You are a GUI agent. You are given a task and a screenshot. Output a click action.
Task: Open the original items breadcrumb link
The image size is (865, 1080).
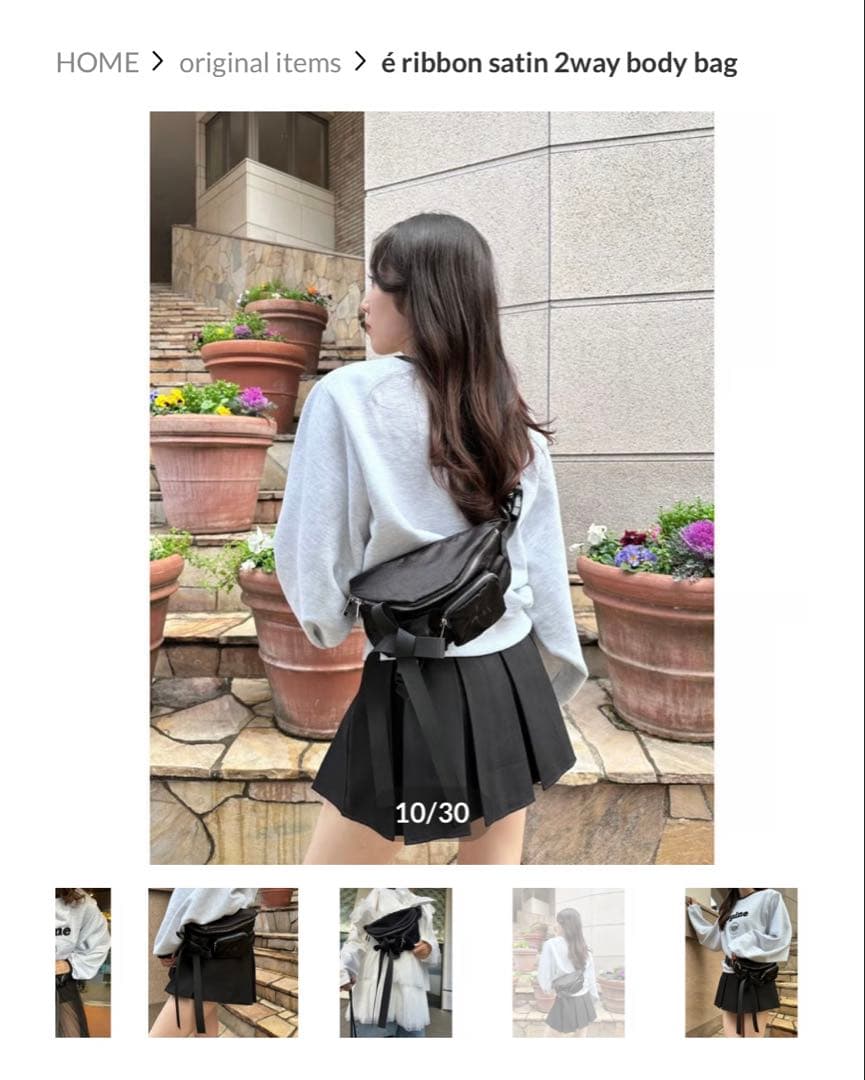pyautogui.click(x=260, y=63)
